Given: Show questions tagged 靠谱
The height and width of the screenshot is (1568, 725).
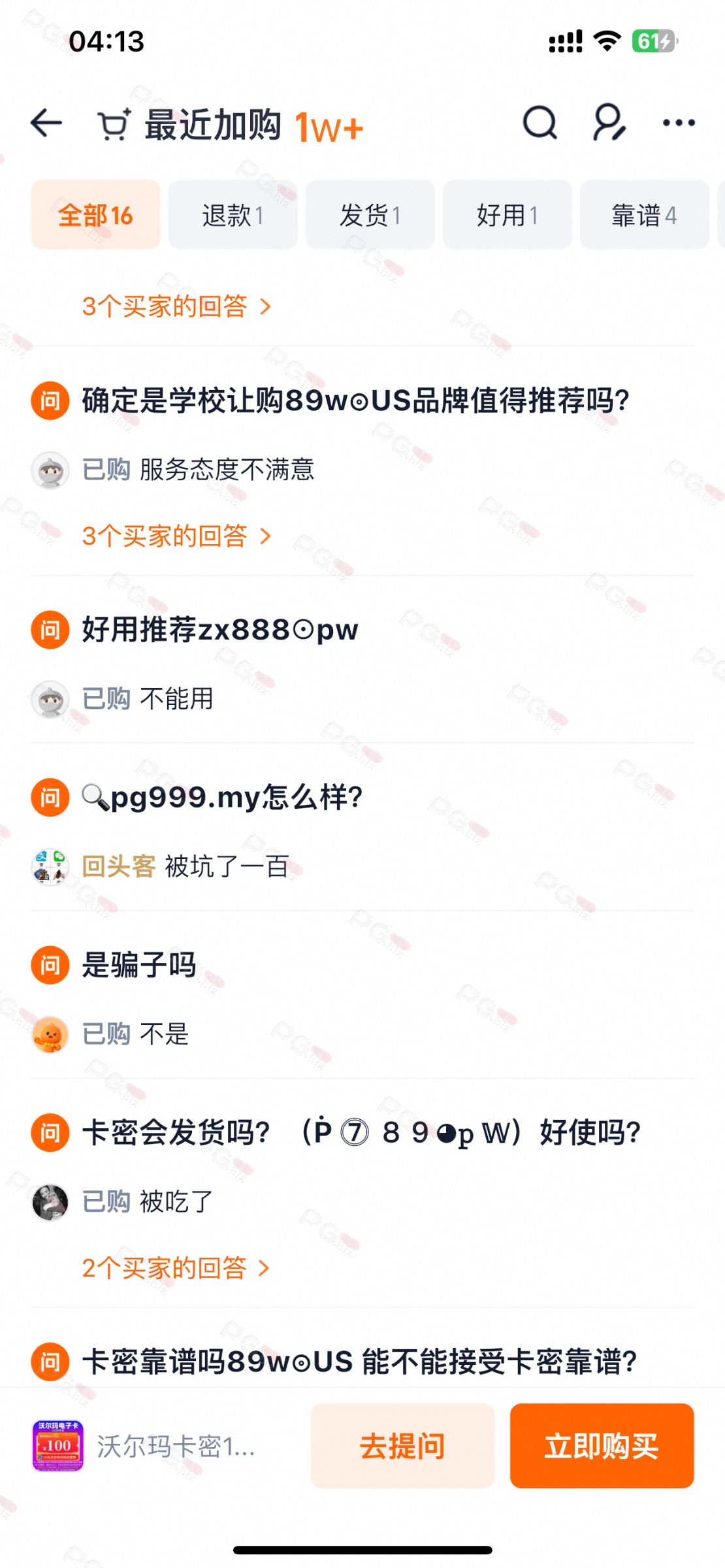Looking at the screenshot, I should coord(644,215).
